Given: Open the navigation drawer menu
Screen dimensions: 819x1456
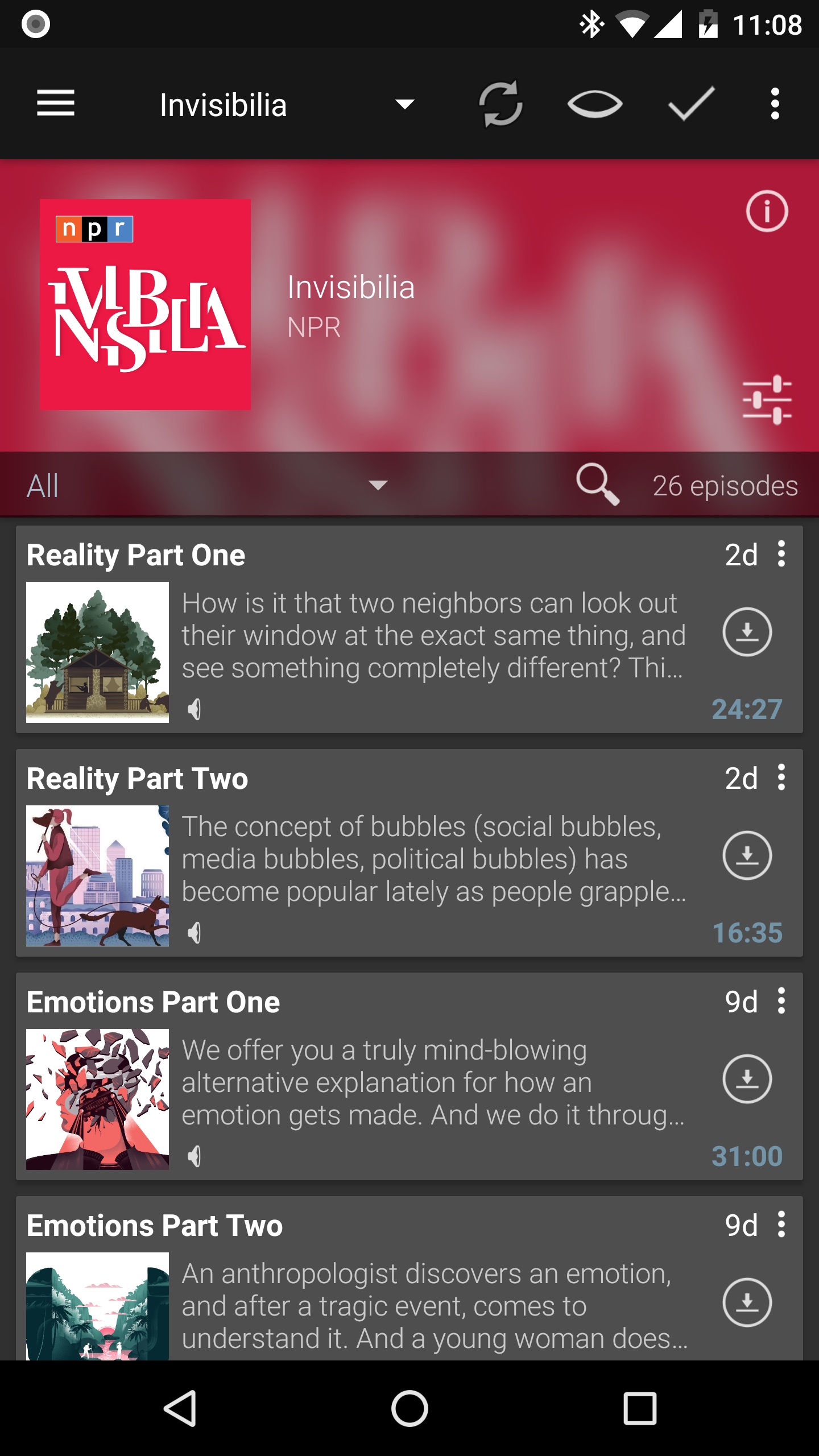Looking at the screenshot, I should click(x=56, y=104).
